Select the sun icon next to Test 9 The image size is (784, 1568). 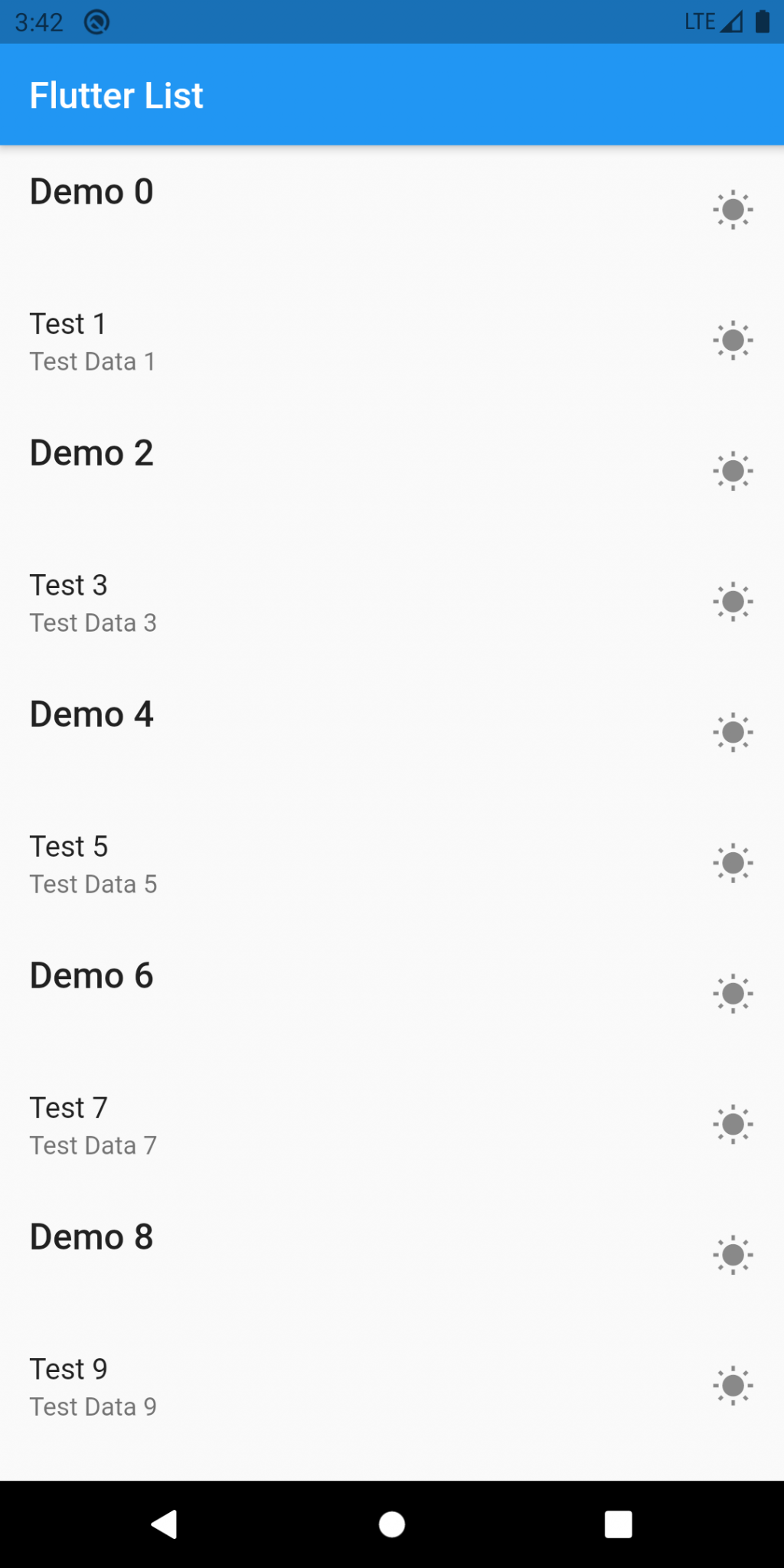pos(733,1385)
